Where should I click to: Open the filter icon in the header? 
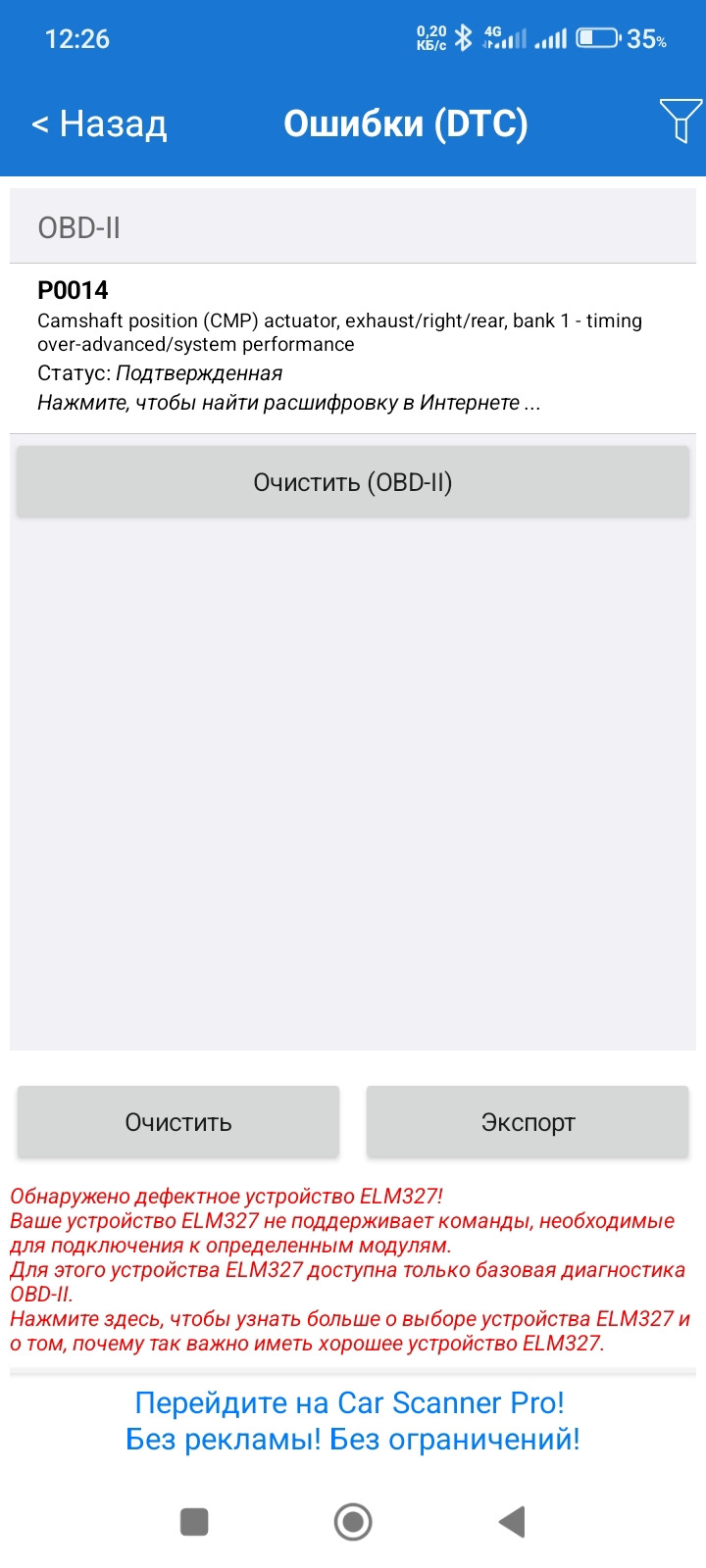pos(680,122)
